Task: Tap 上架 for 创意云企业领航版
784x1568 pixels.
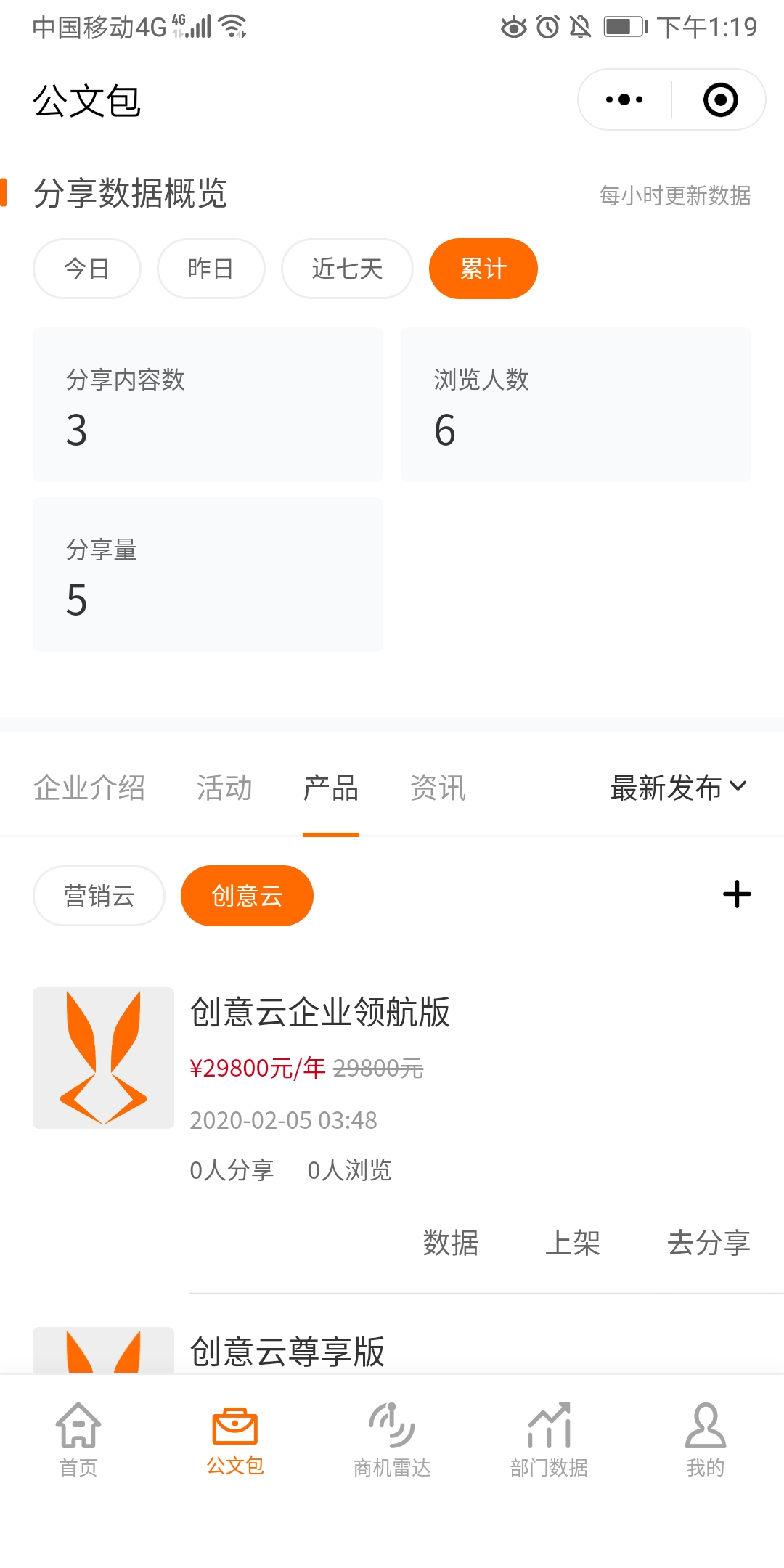Action: 573,1243
